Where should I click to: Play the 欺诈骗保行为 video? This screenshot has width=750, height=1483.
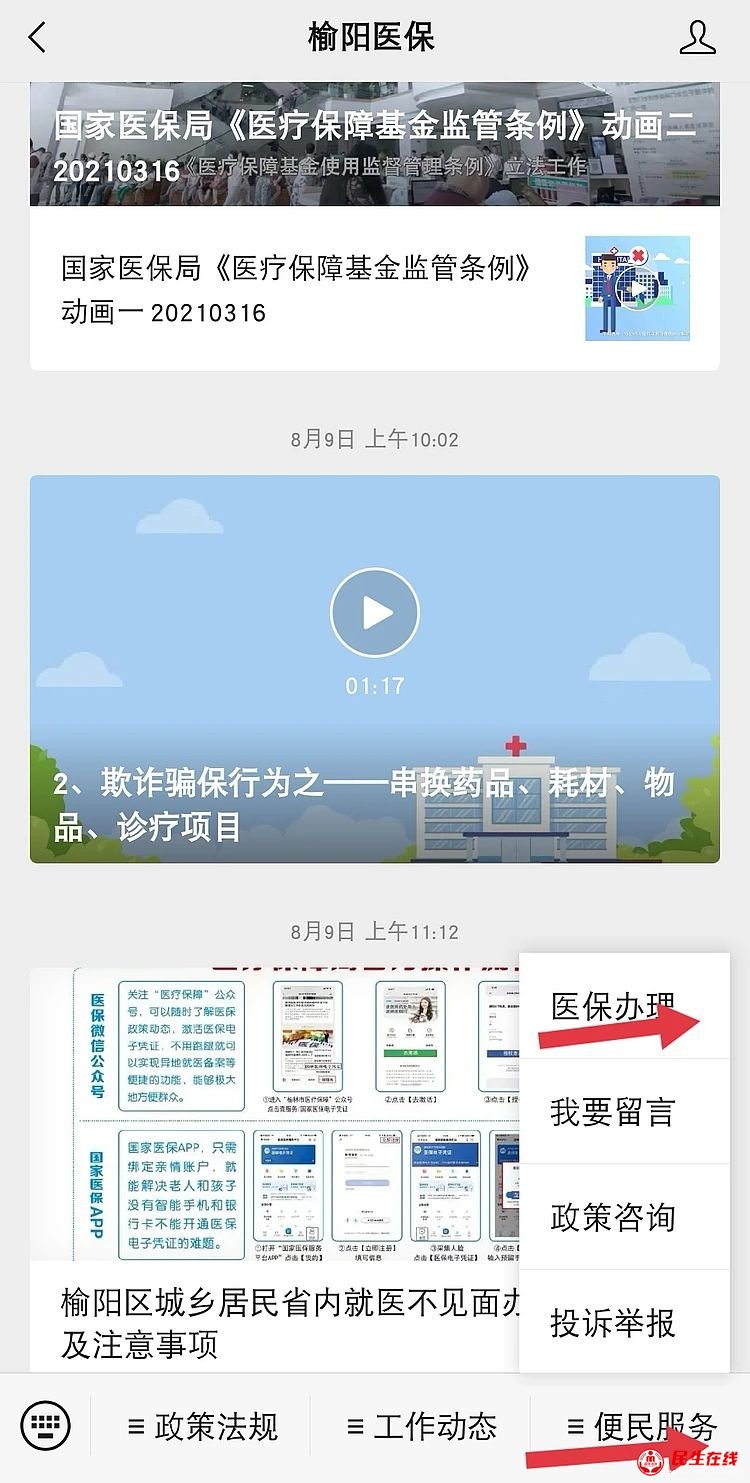375,612
